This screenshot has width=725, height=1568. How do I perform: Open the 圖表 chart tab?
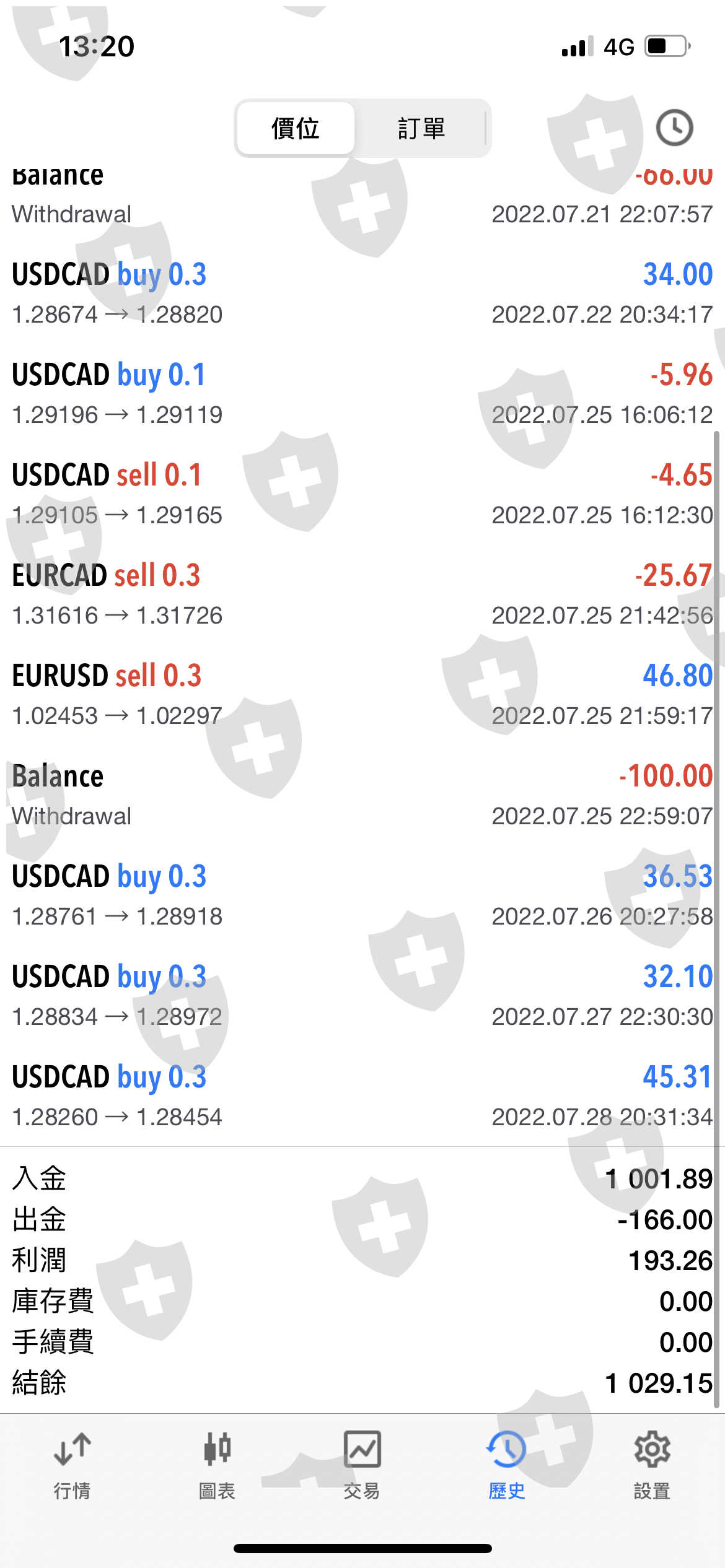[x=217, y=1464]
